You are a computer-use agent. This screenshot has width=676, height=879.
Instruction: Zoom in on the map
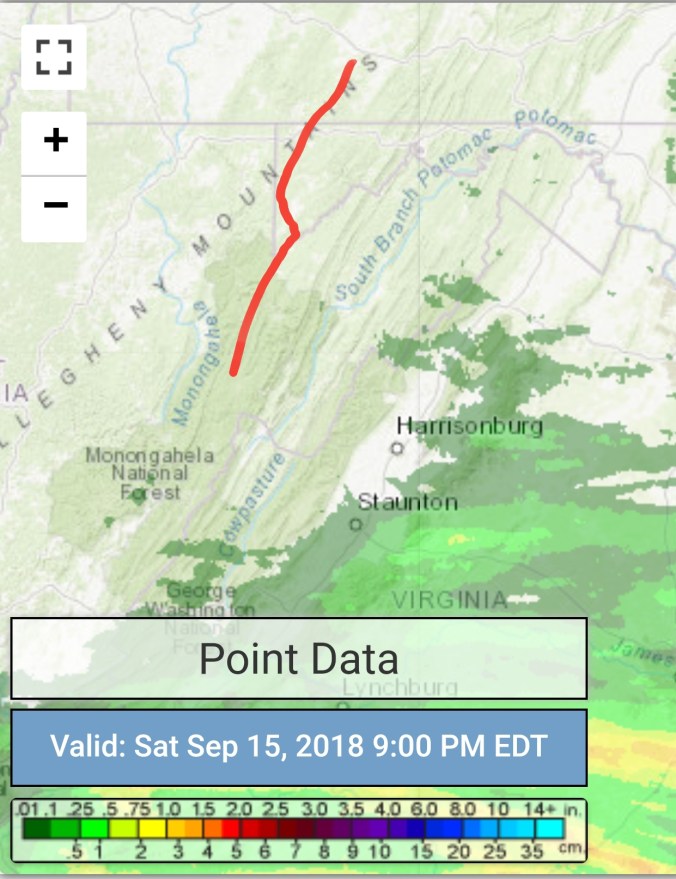click(55, 142)
